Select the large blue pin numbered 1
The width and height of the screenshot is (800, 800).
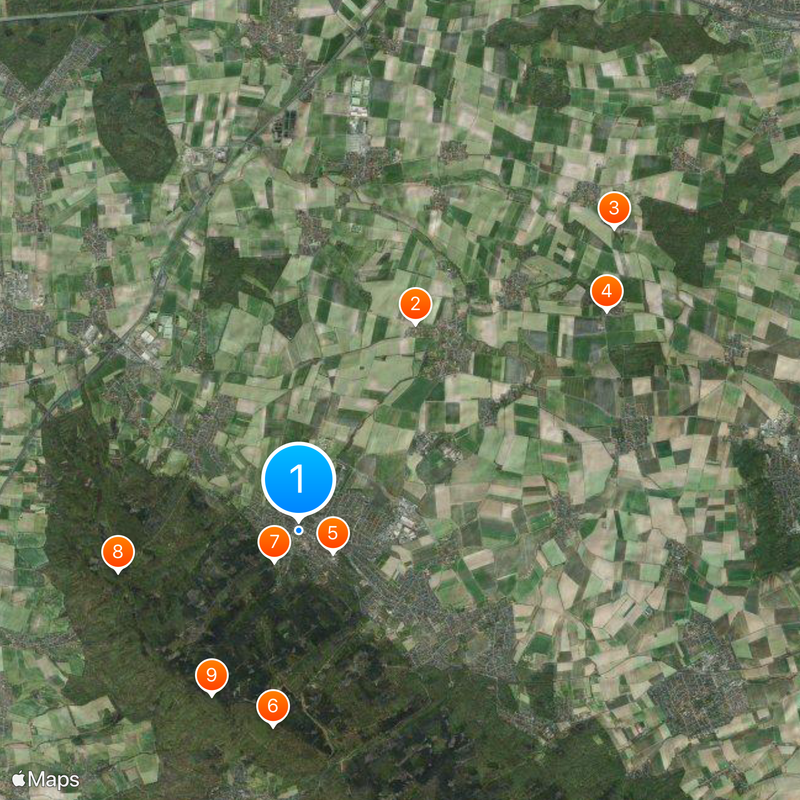(x=297, y=479)
